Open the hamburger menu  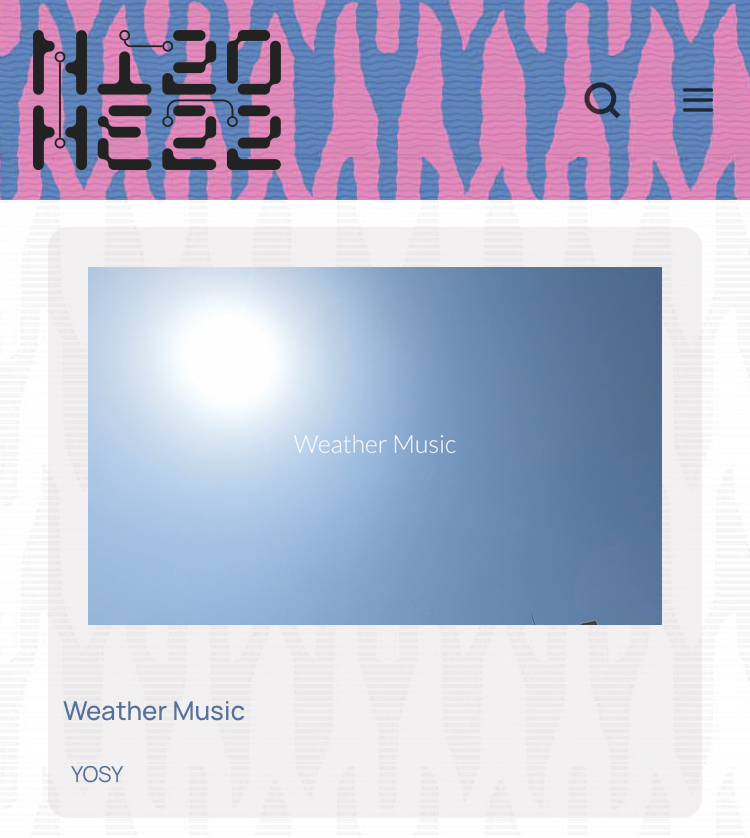click(697, 100)
